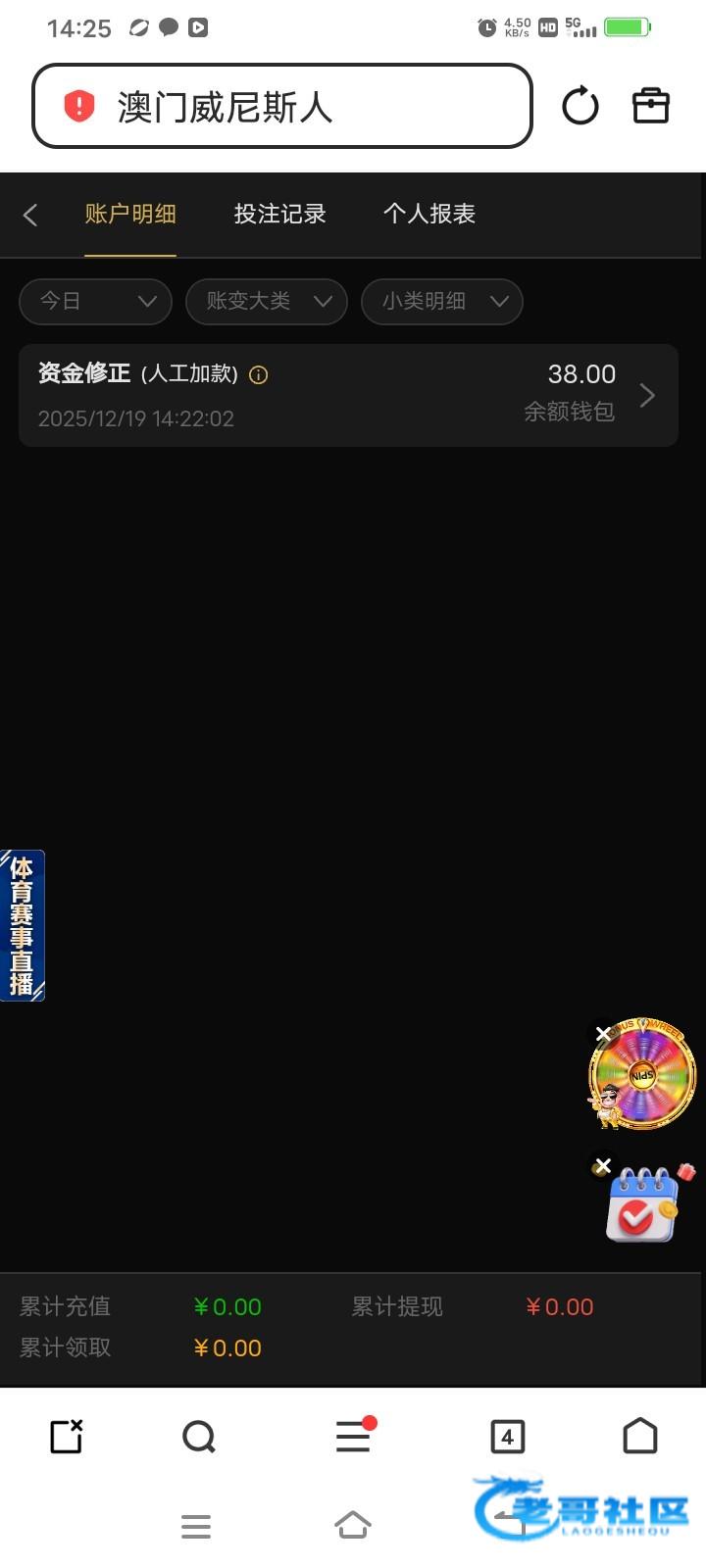Open the daily check-in calendar
The image size is (706, 1568).
click(x=642, y=1207)
